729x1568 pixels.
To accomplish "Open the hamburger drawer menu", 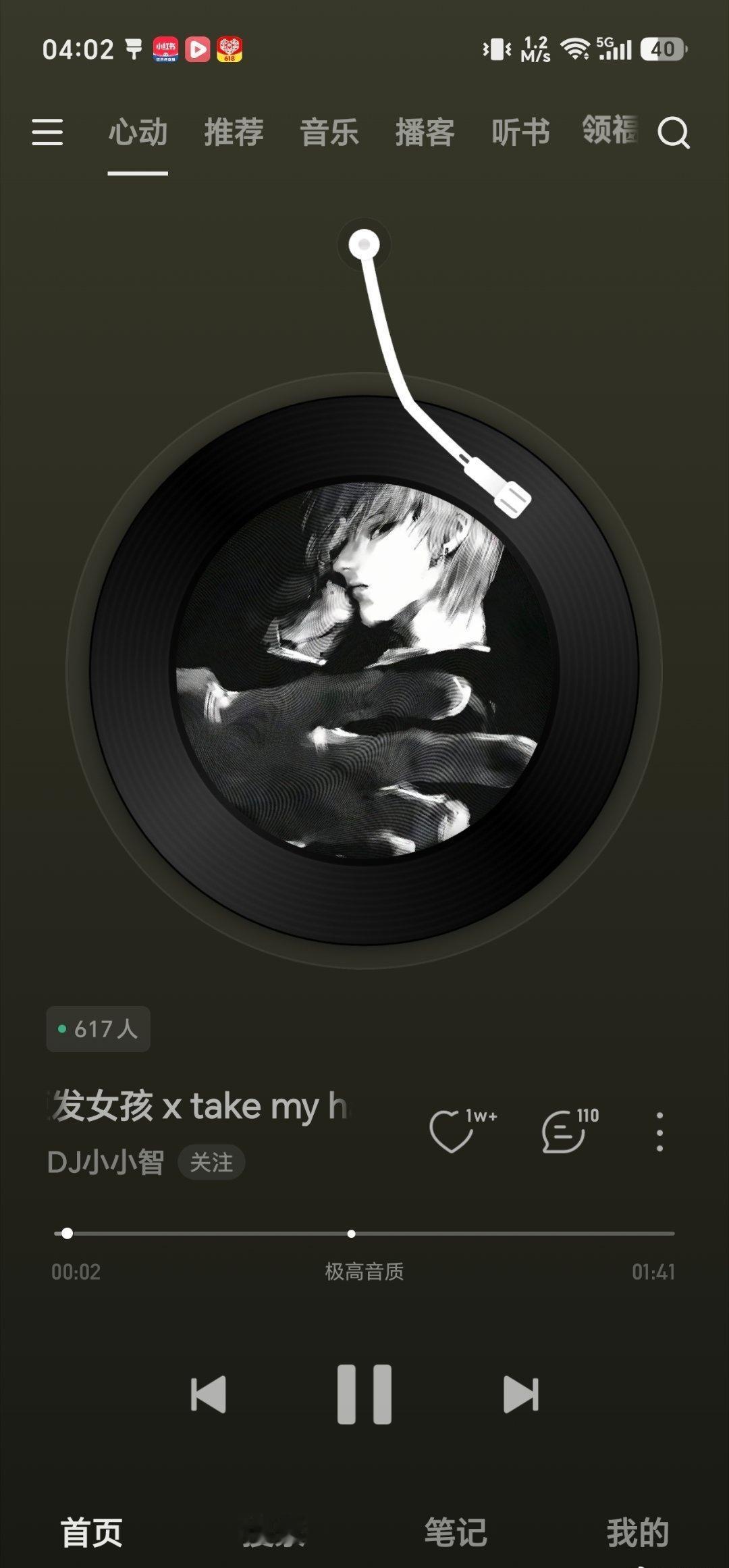I will [47, 132].
